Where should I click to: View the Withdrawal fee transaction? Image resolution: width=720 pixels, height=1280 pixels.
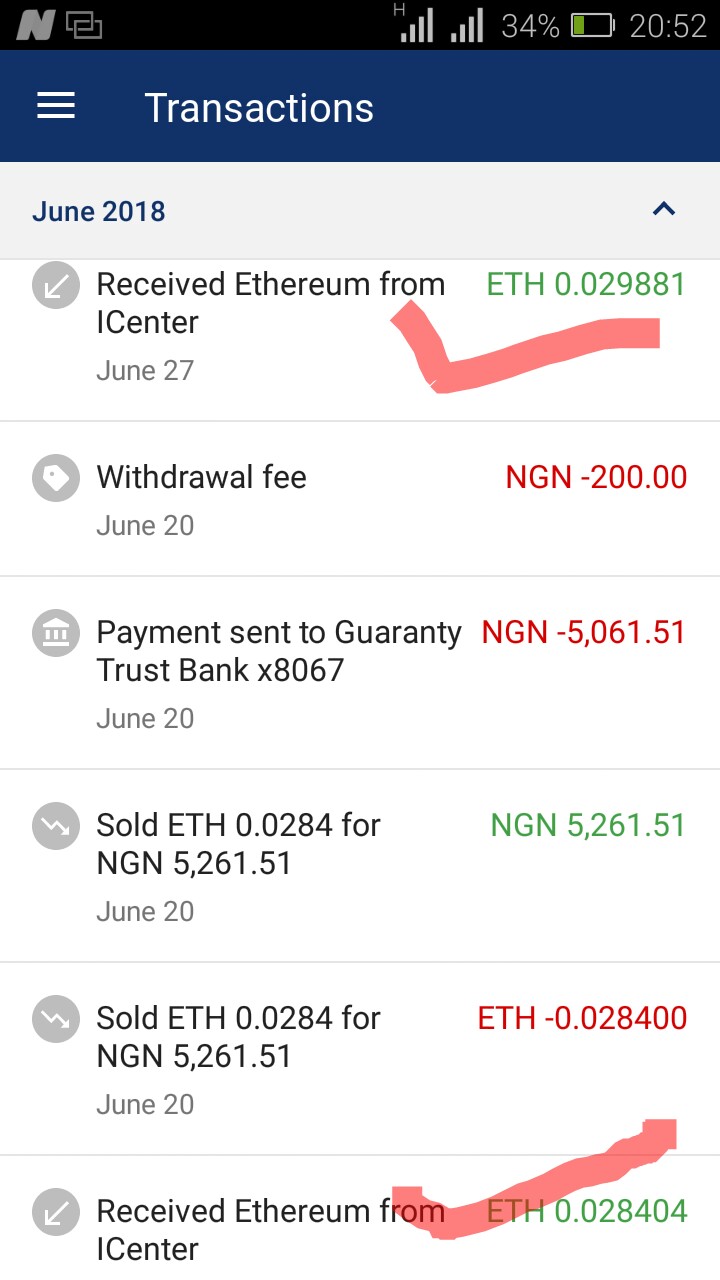360,498
